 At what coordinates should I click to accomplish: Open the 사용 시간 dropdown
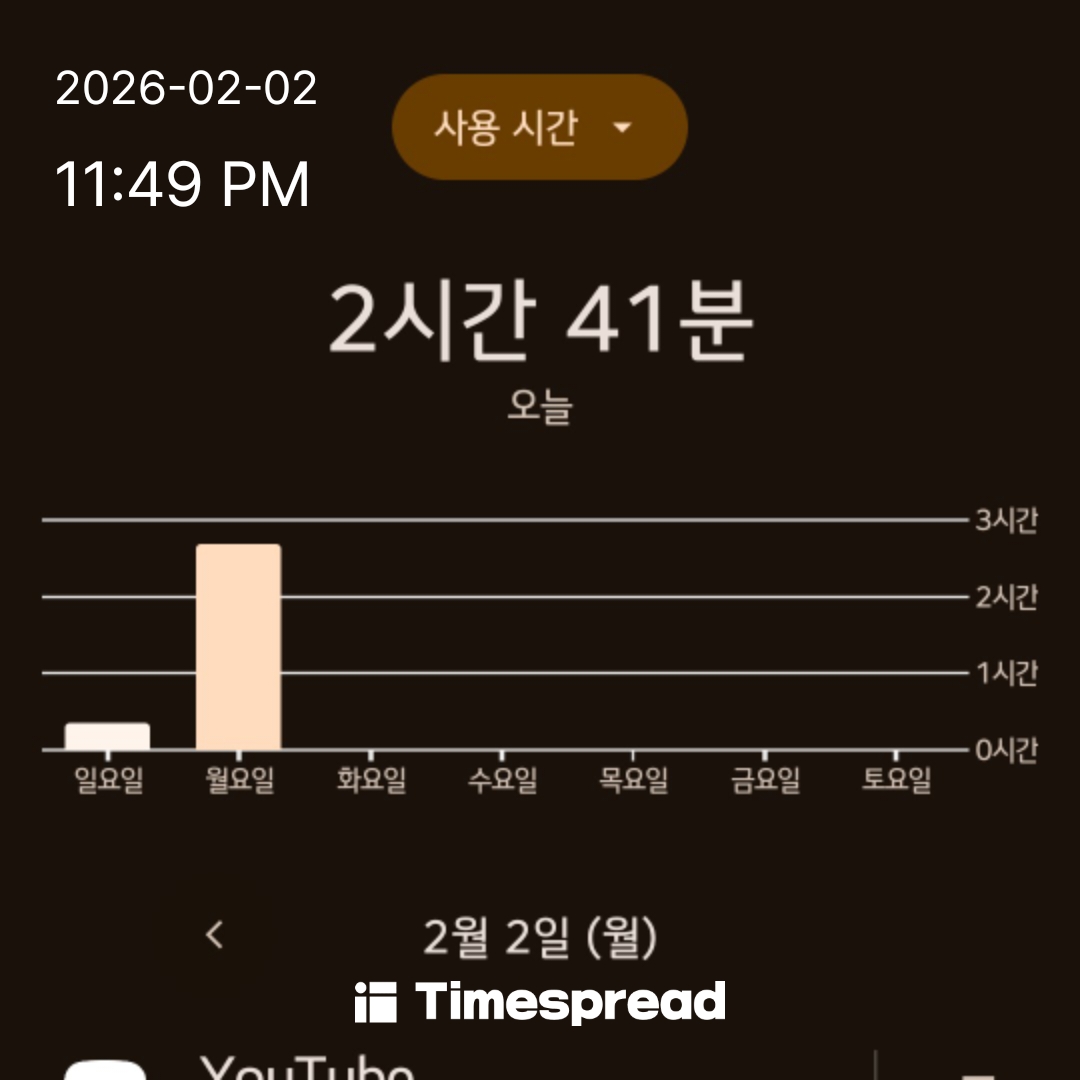pos(539,127)
